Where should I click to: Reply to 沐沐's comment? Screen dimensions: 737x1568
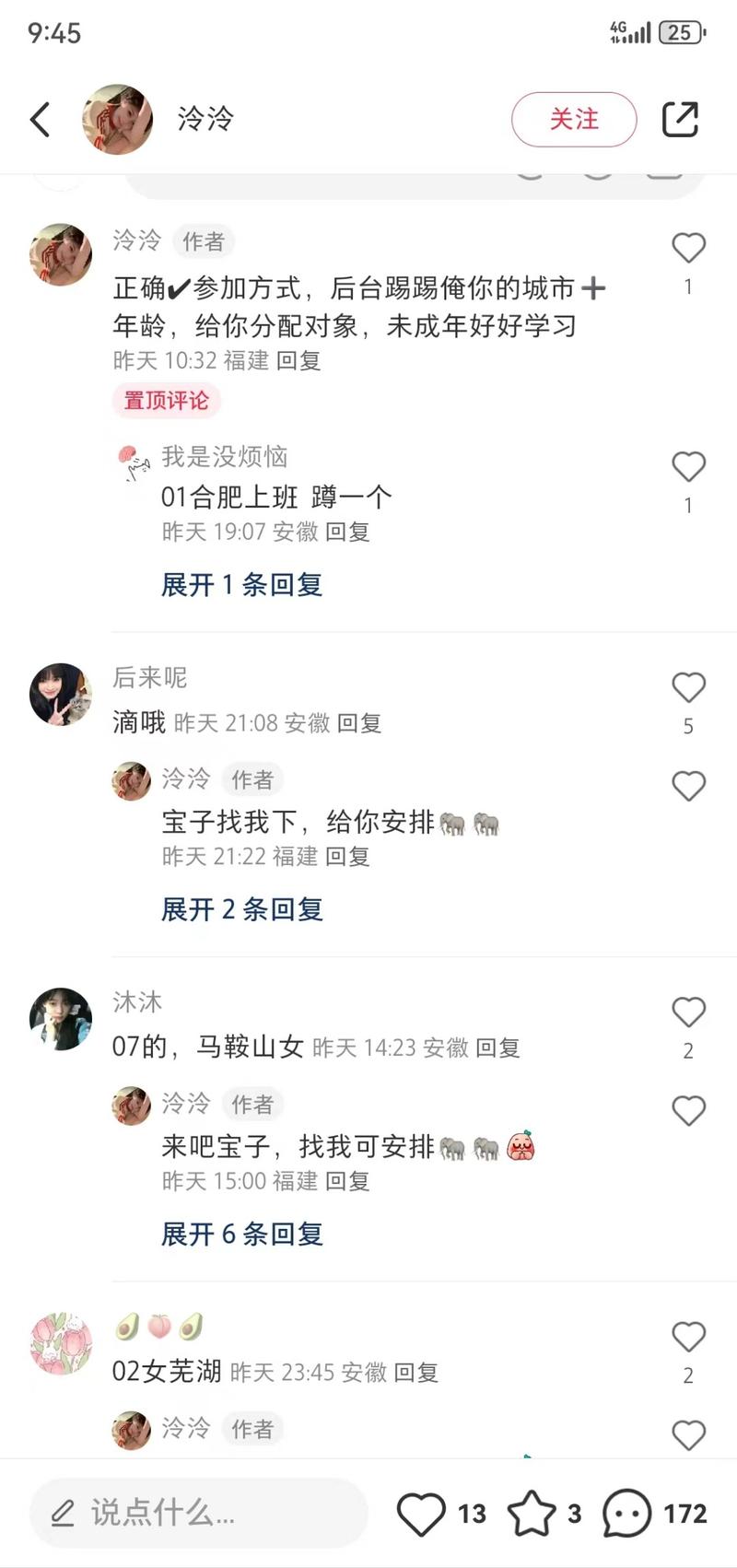[497, 1047]
